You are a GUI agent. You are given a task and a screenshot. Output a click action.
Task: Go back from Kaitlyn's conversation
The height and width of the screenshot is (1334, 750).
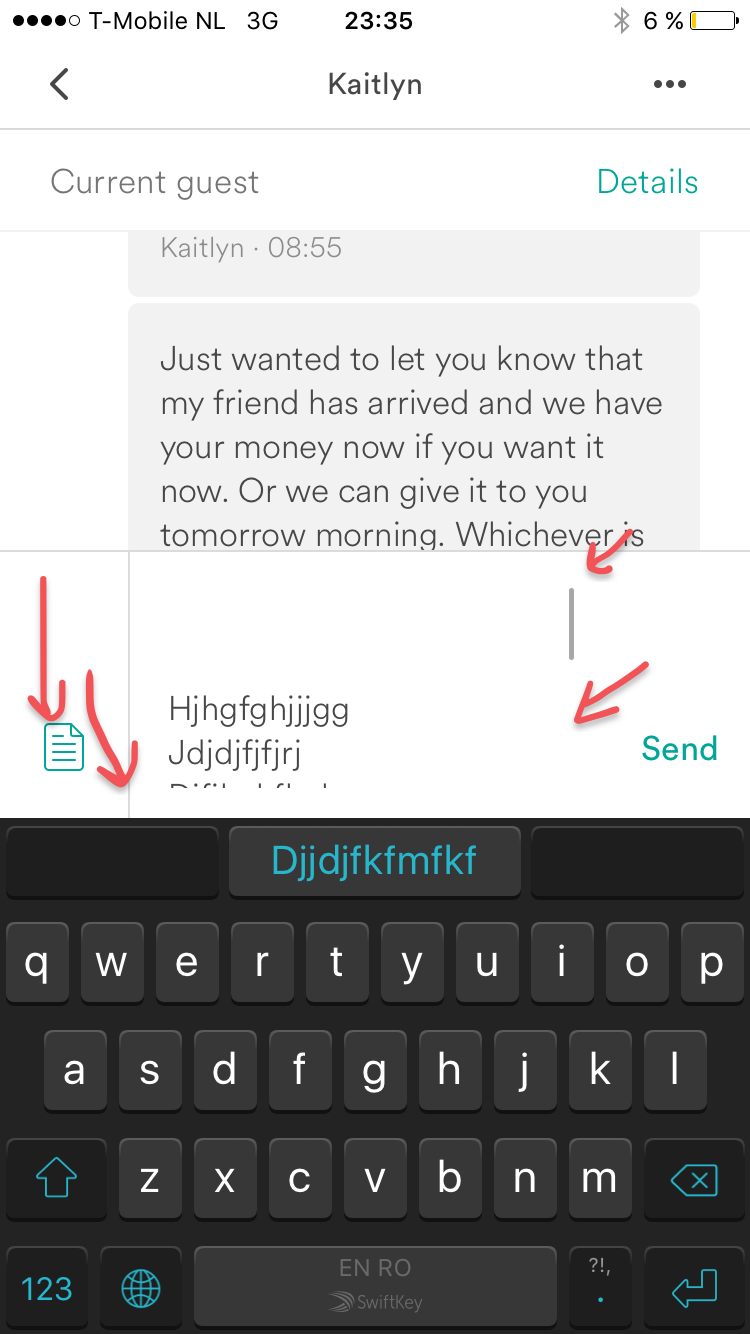click(x=60, y=84)
